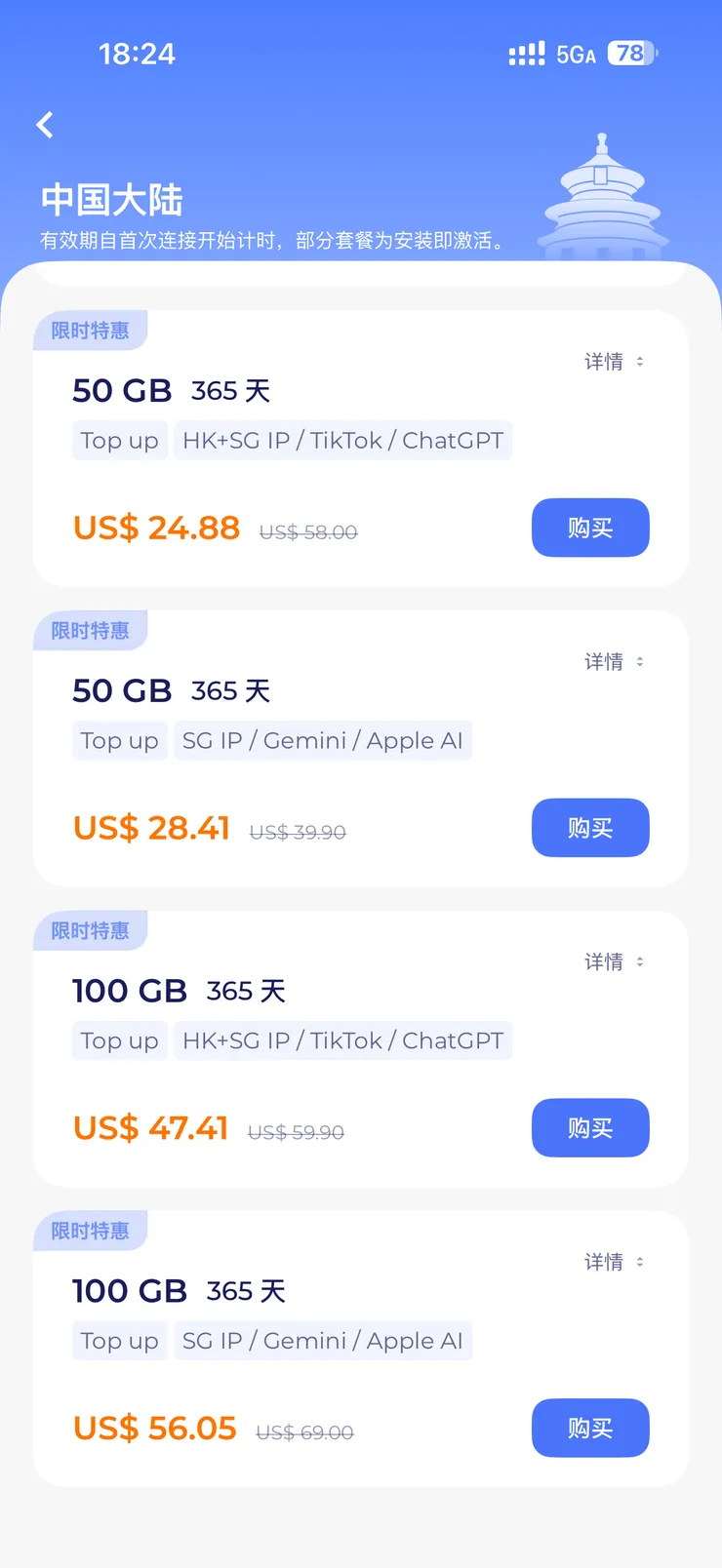The width and height of the screenshot is (722, 1568).
Task: Tap the battery indicator showing 78
Action: 629,54
